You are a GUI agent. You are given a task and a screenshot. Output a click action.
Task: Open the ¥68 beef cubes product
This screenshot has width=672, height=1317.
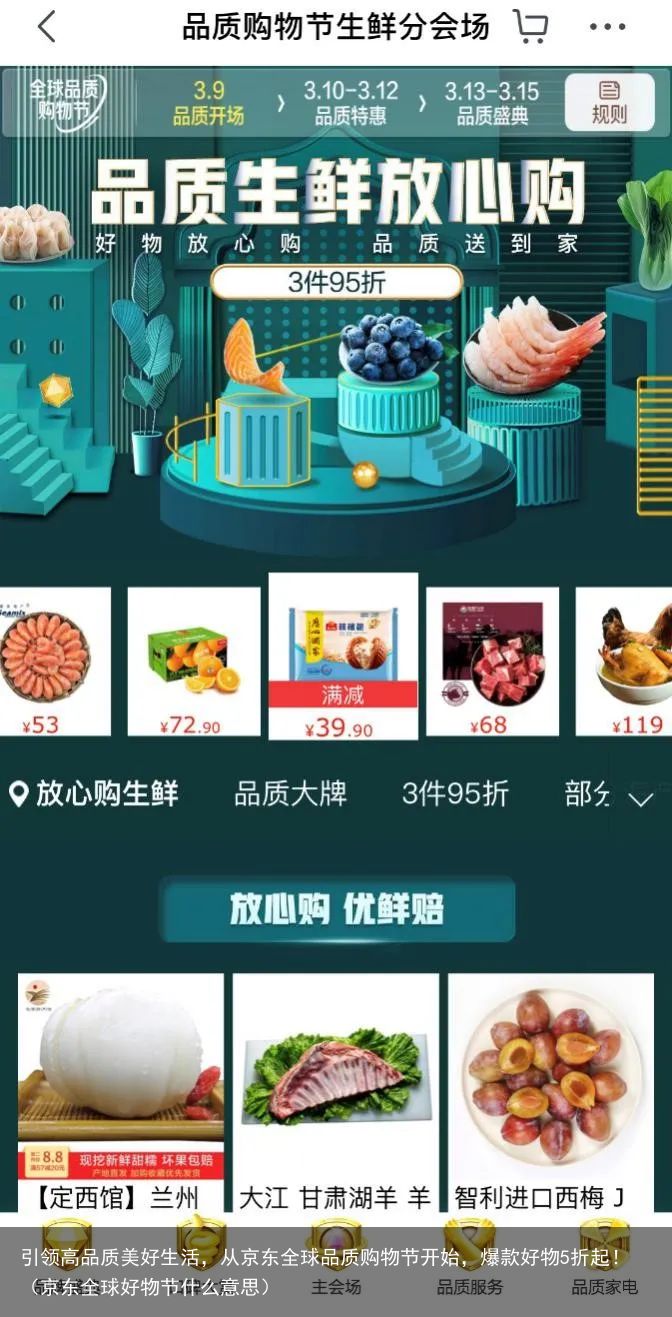point(492,661)
